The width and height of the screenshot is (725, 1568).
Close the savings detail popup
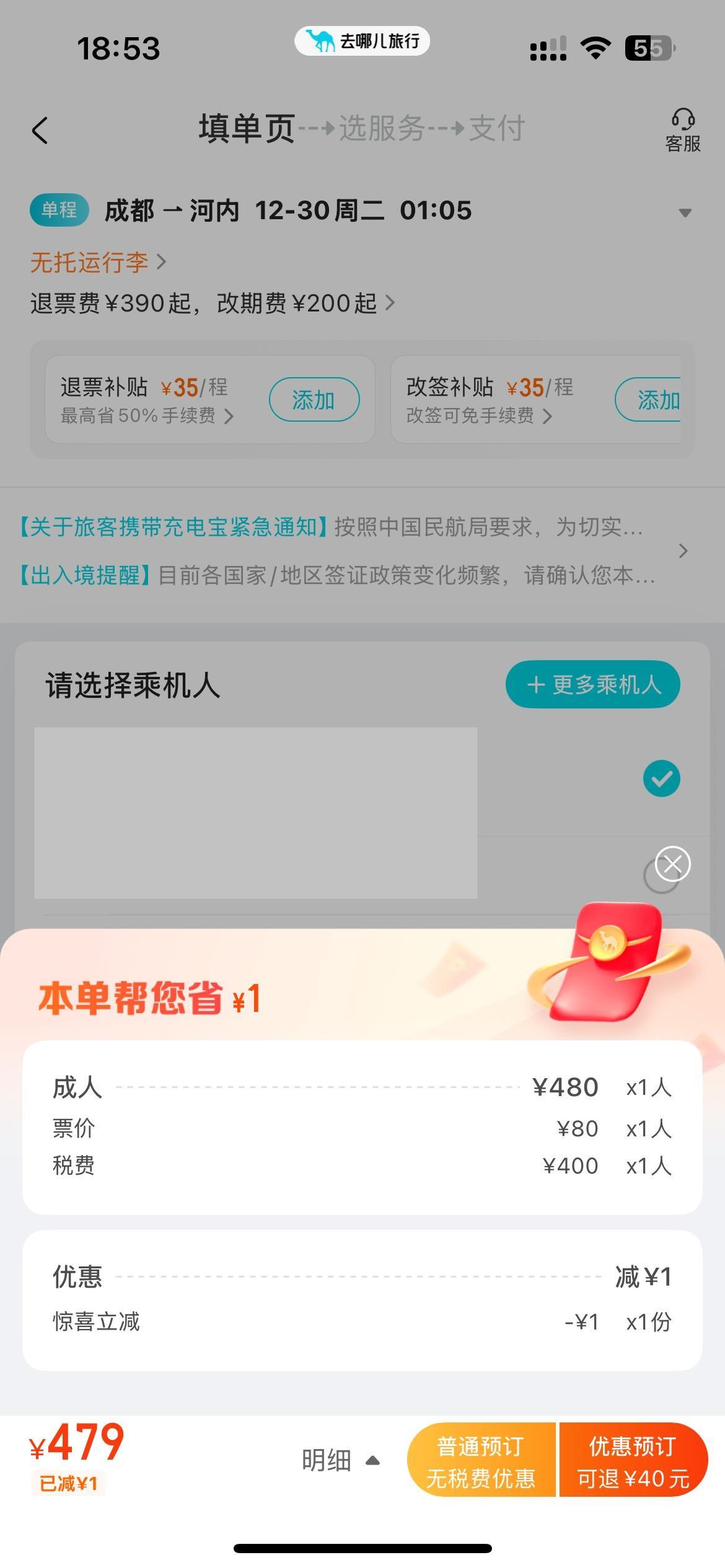click(x=672, y=863)
